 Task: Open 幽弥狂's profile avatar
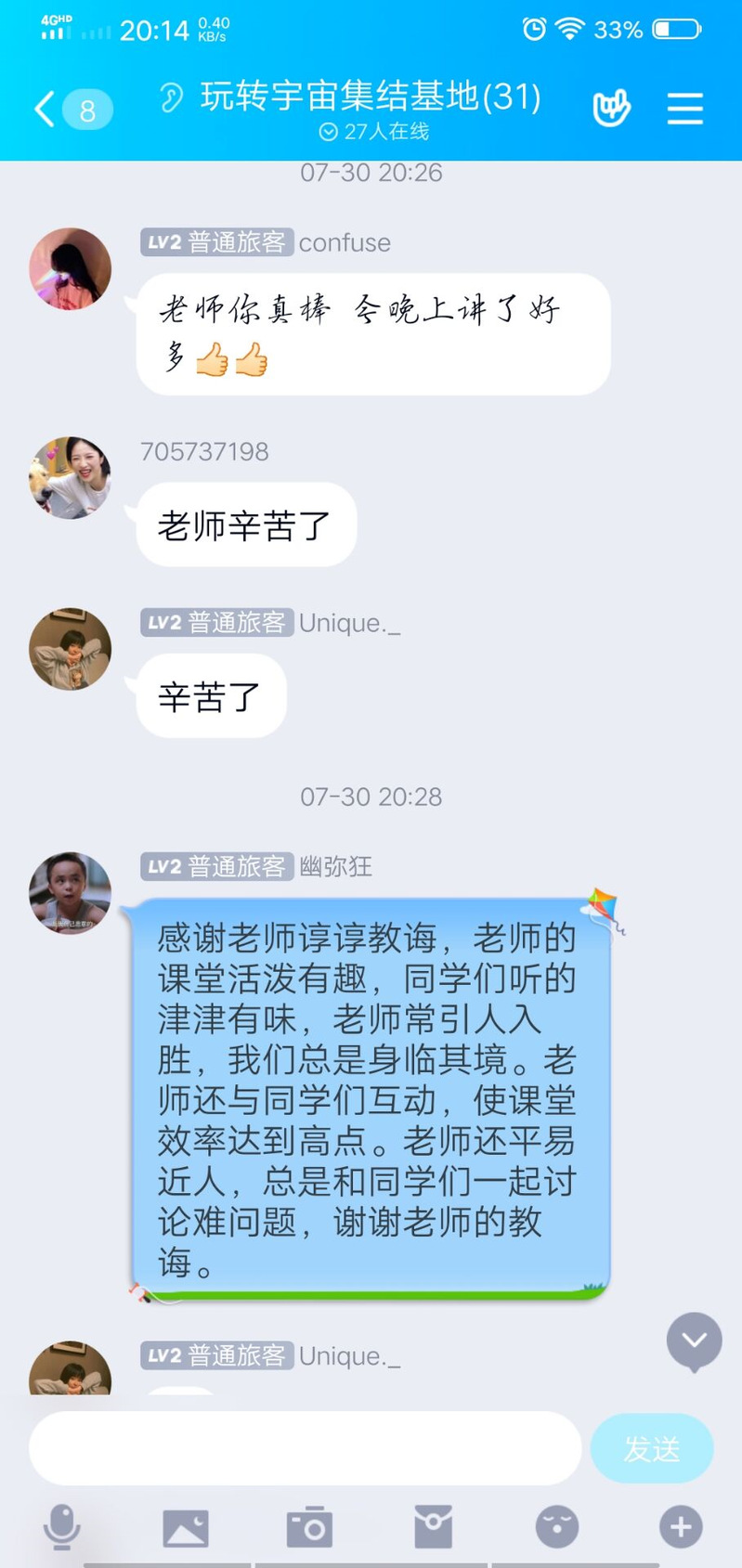(x=71, y=892)
